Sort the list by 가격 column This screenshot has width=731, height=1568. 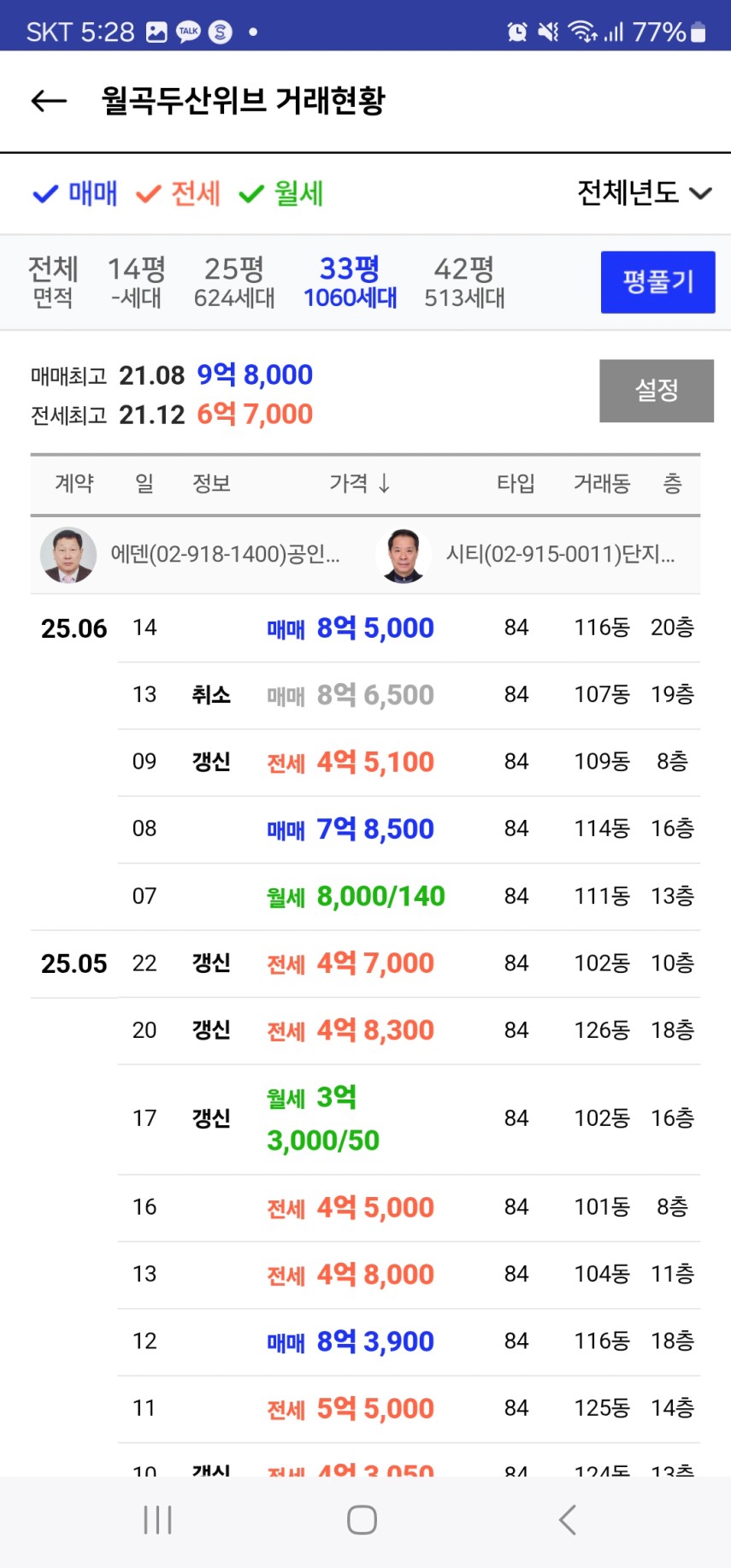coord(360,484)
